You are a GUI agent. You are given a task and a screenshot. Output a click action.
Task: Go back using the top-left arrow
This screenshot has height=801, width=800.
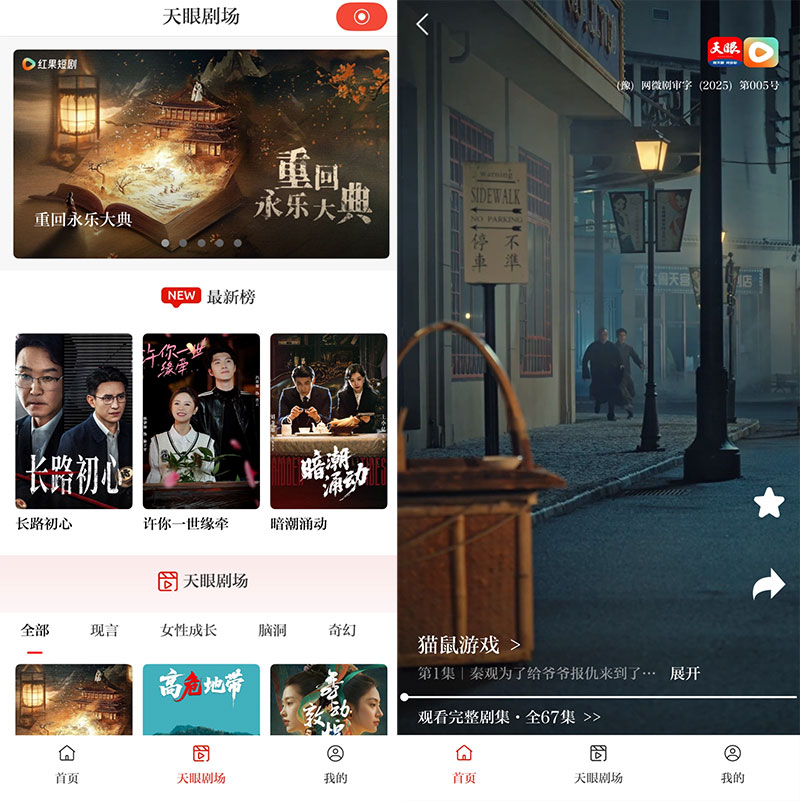[423, 24]
